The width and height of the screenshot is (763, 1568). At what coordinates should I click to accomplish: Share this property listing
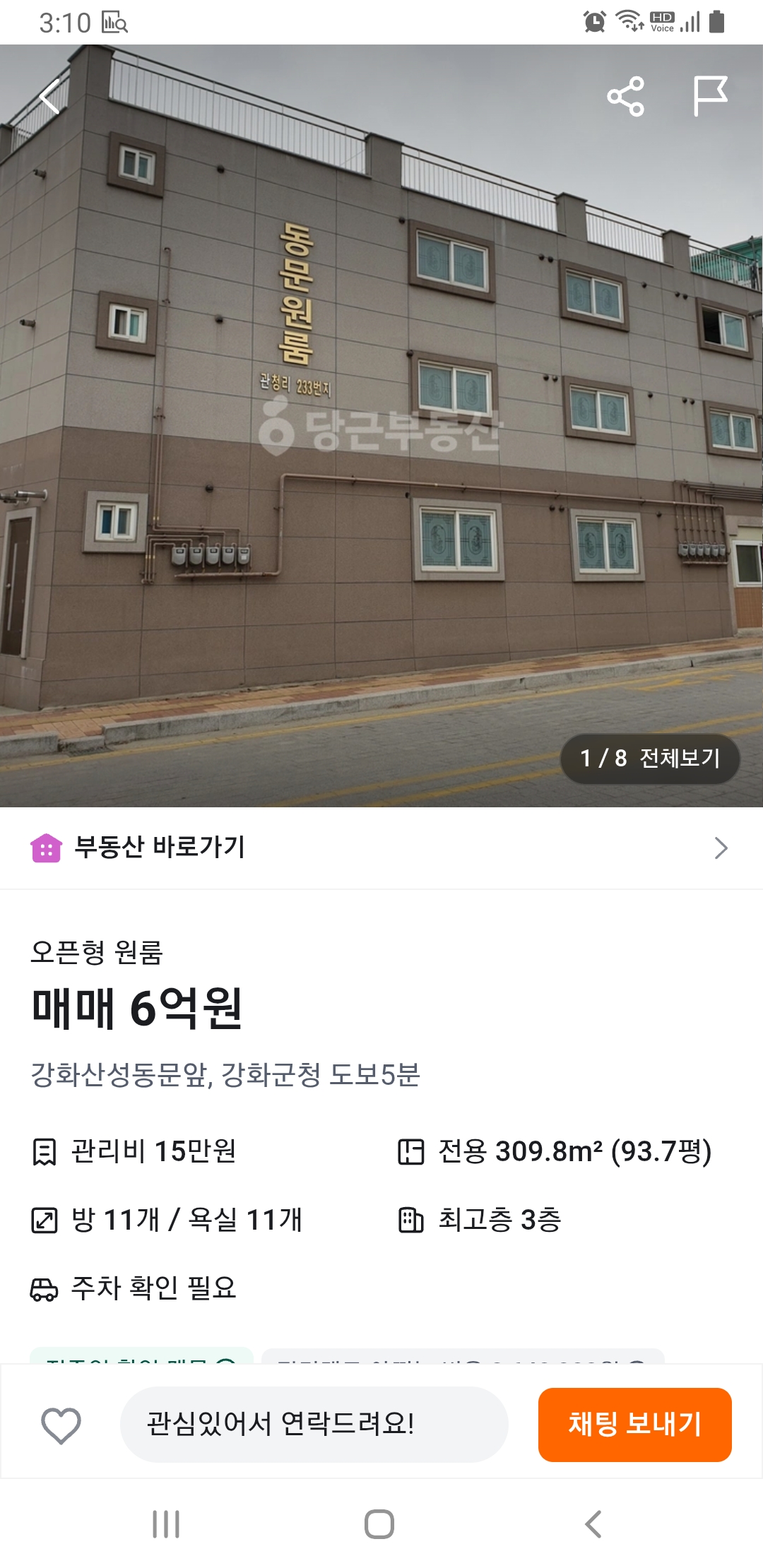point(625,97)
